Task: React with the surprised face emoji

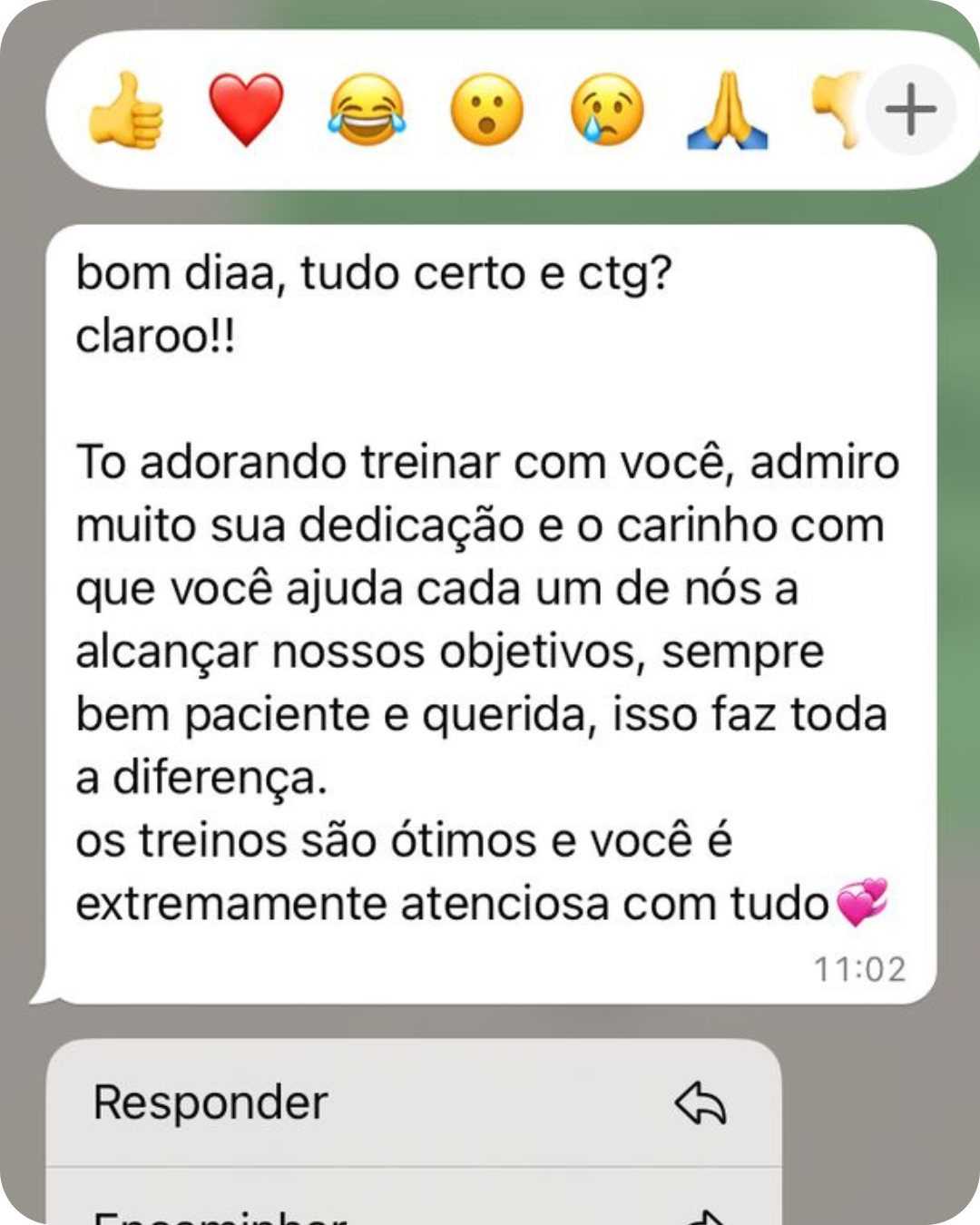Action: point(487,110)
